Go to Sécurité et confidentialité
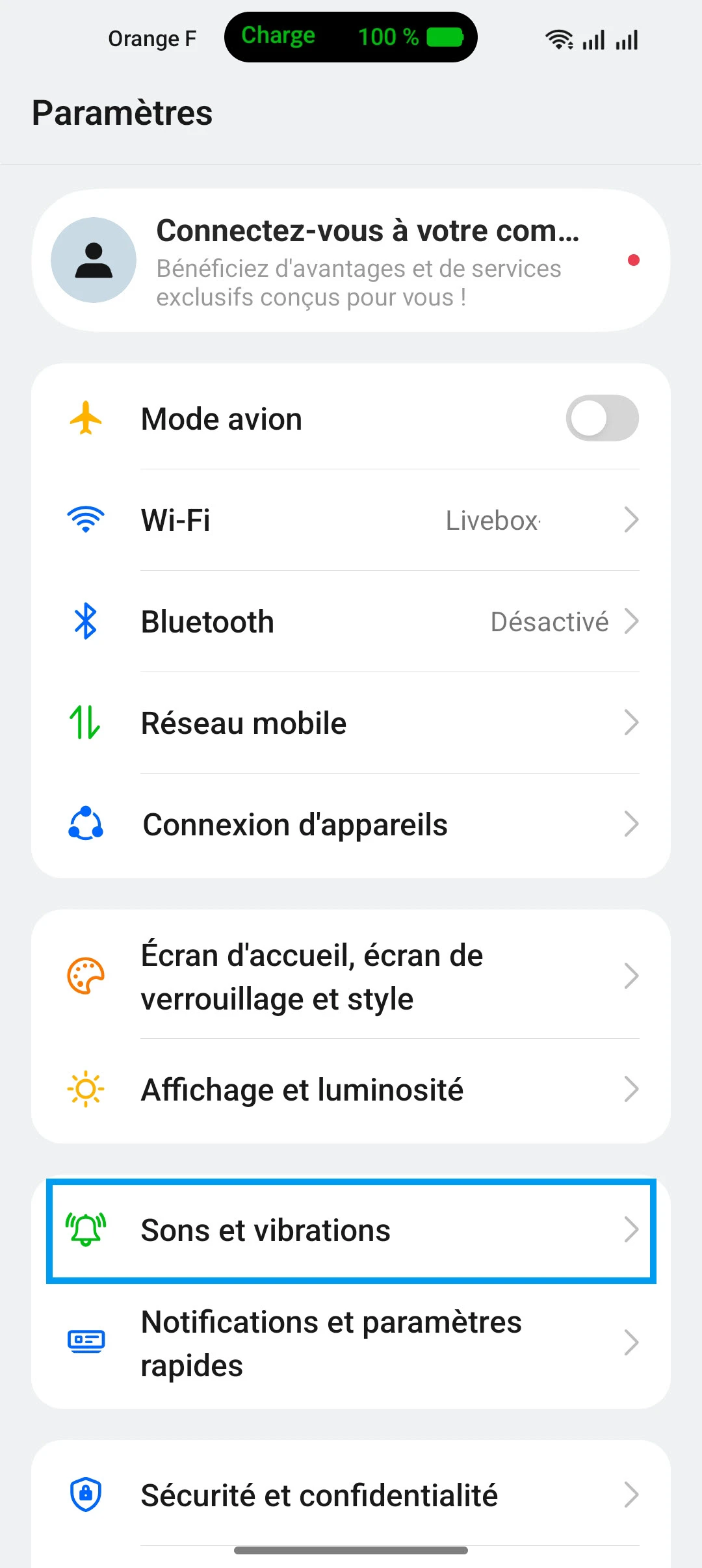The height and width of the screenshot is (1568, 702). coord(351,1495)
